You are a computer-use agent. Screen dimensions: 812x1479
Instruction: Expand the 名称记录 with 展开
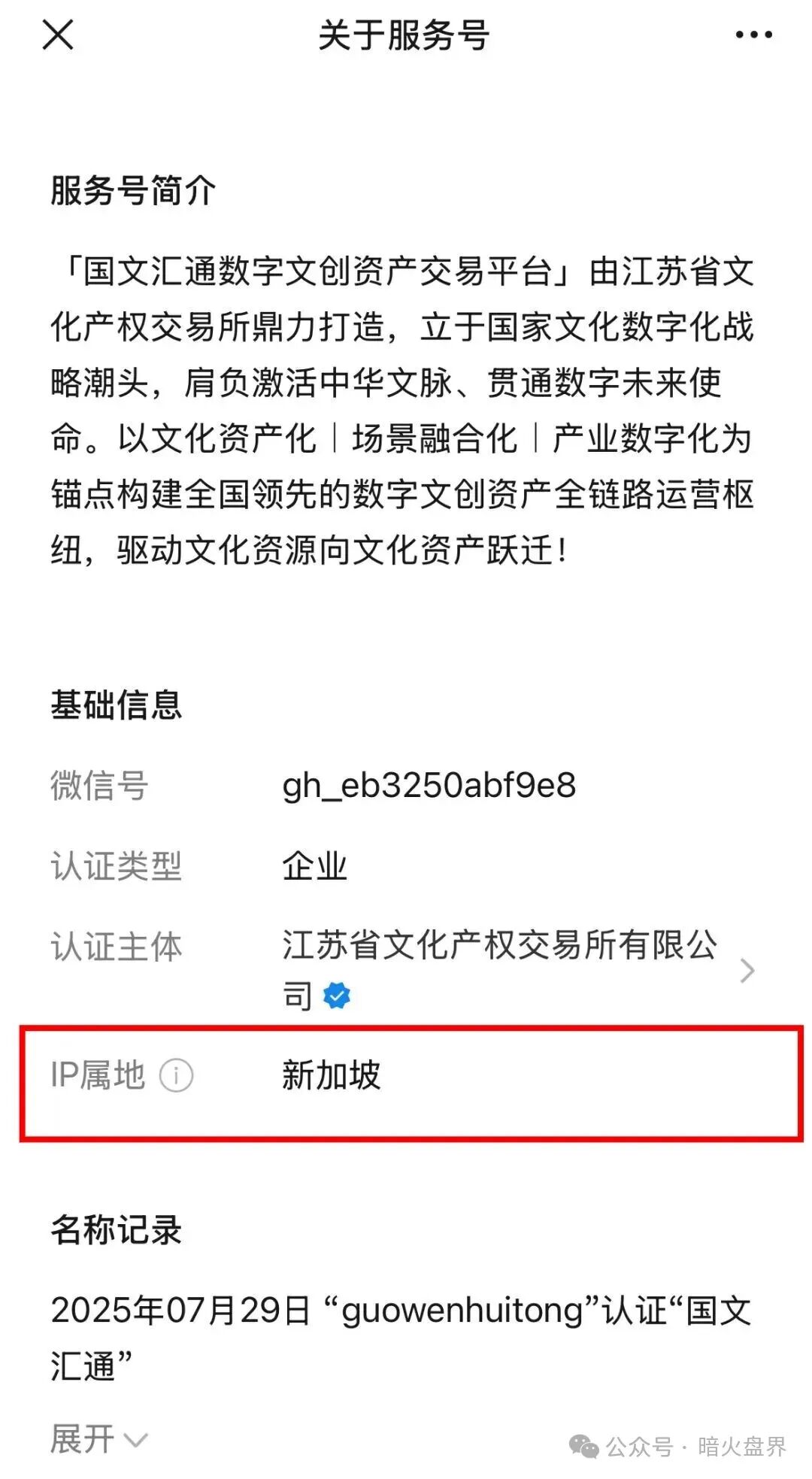pyautogui.click(x=98, y=1439)
